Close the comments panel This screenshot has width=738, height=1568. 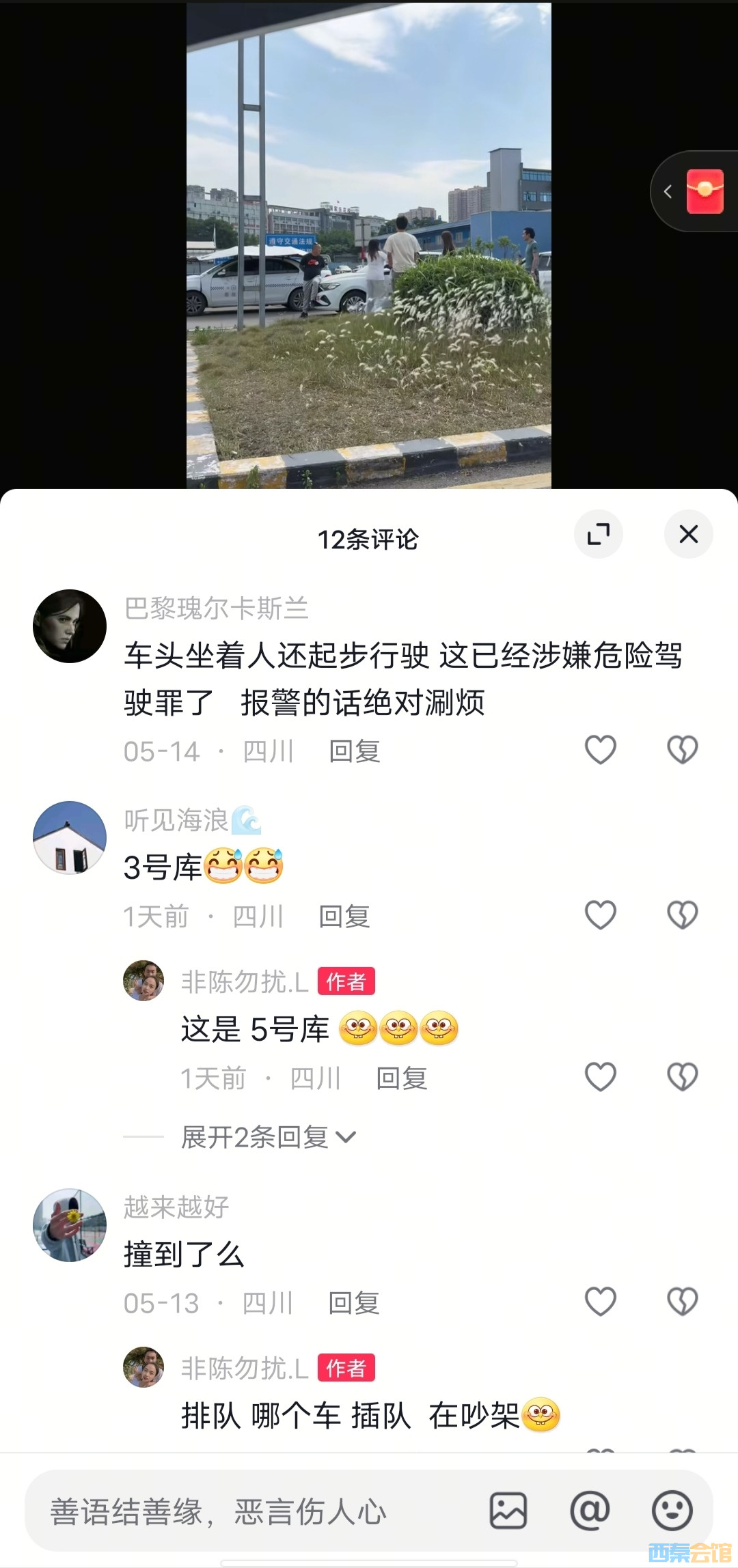pos(688,534)
